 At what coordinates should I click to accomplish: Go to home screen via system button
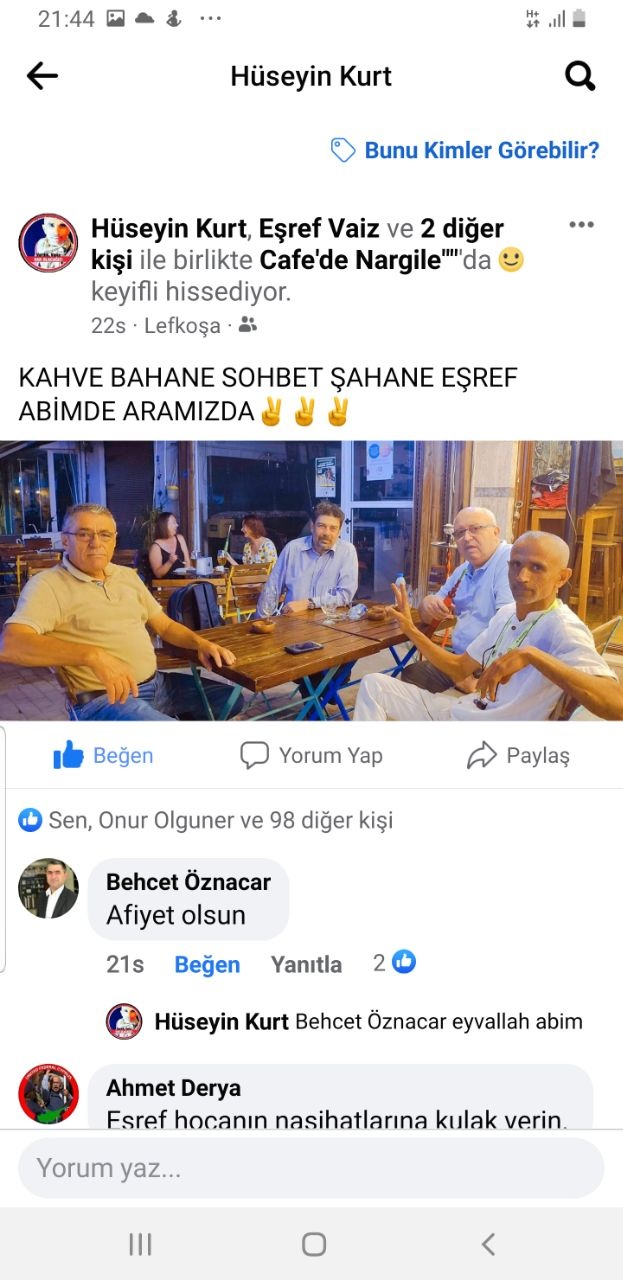[x=313, y=1244]
